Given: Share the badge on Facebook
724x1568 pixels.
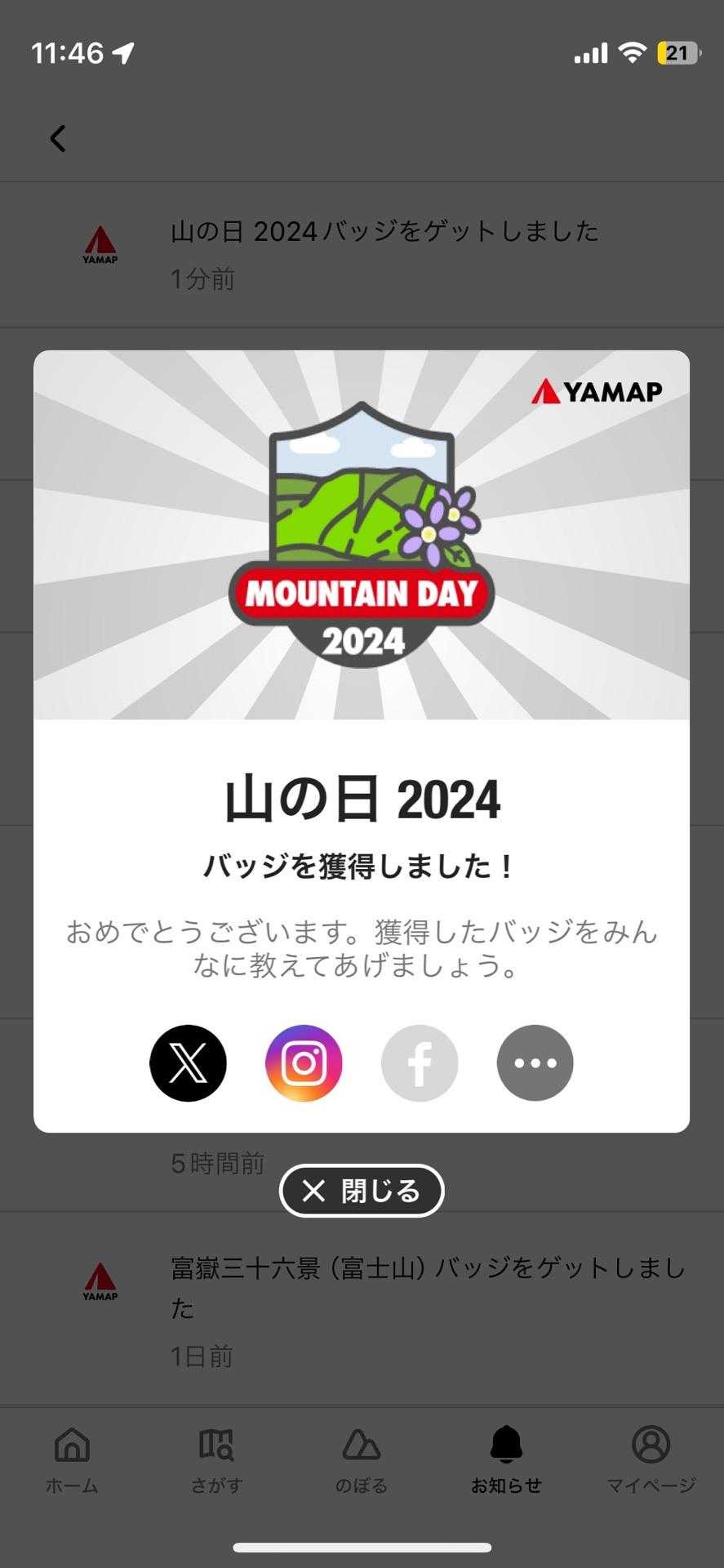Looking at the screenshot, I should (x=420, y=1062).
